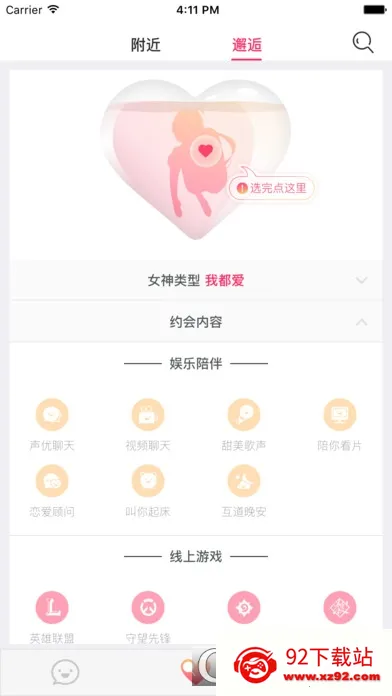
Task: Open the search magnifier icon
Action: (x=363, y=43)
